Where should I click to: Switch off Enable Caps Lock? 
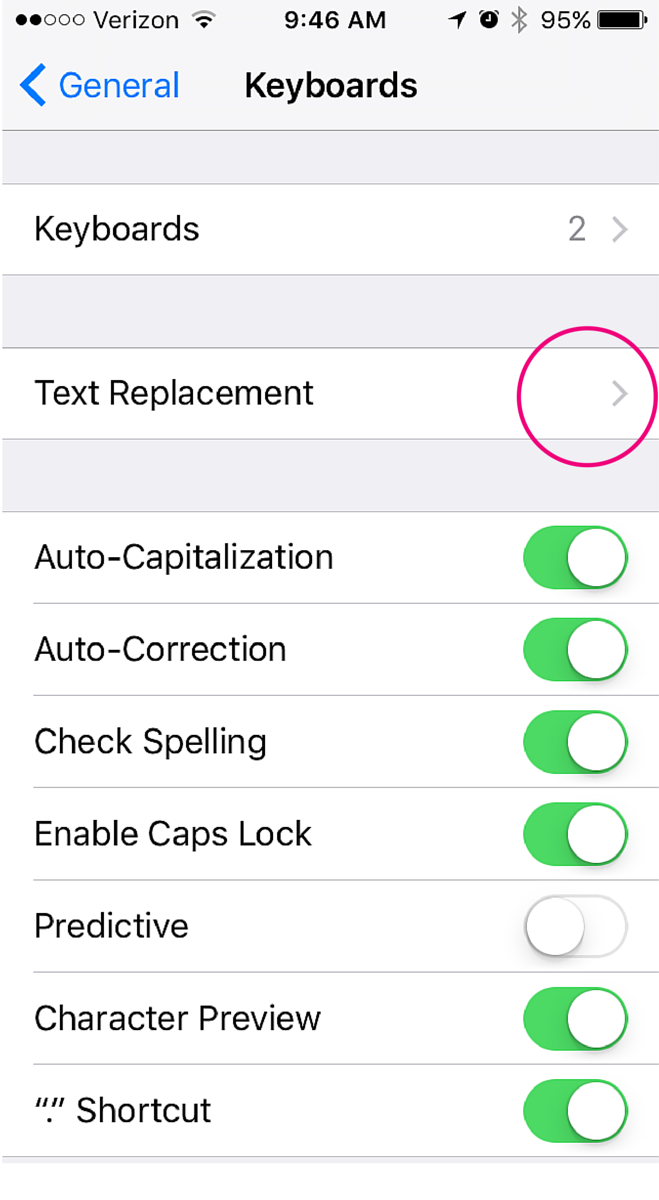pos(576,834)
